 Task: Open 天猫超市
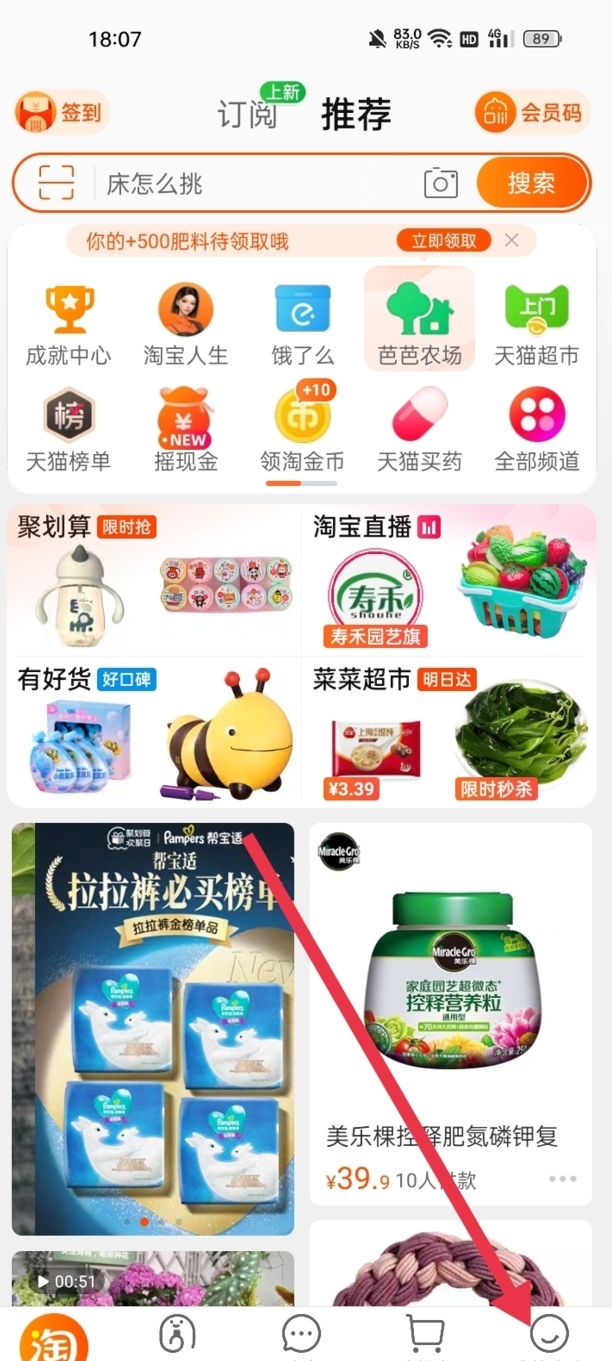(537, 325)
